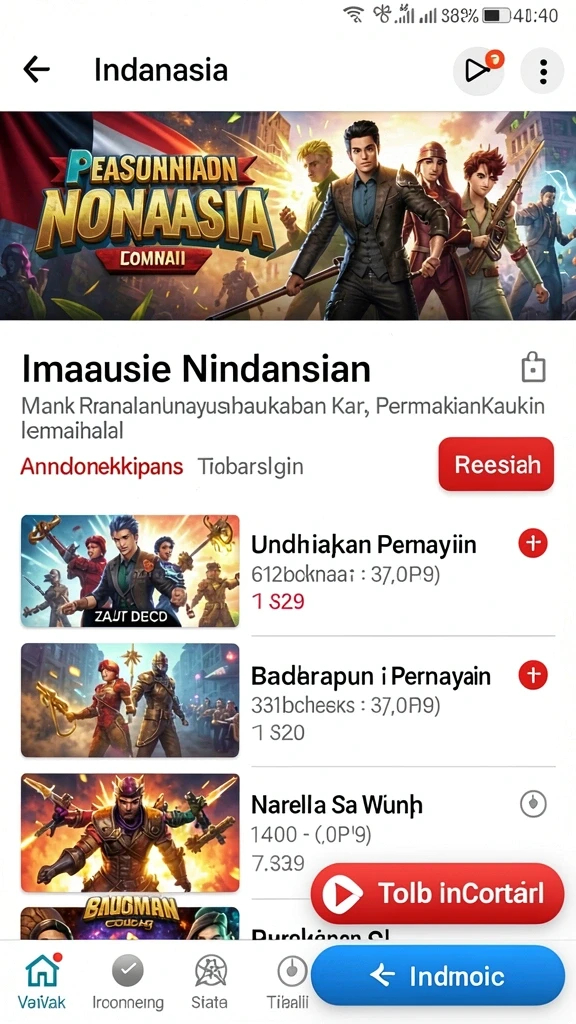Open the Badarapun i Pernayain item
The height and width of the screenshot is (1024, 576).
[x=288, y=700]
